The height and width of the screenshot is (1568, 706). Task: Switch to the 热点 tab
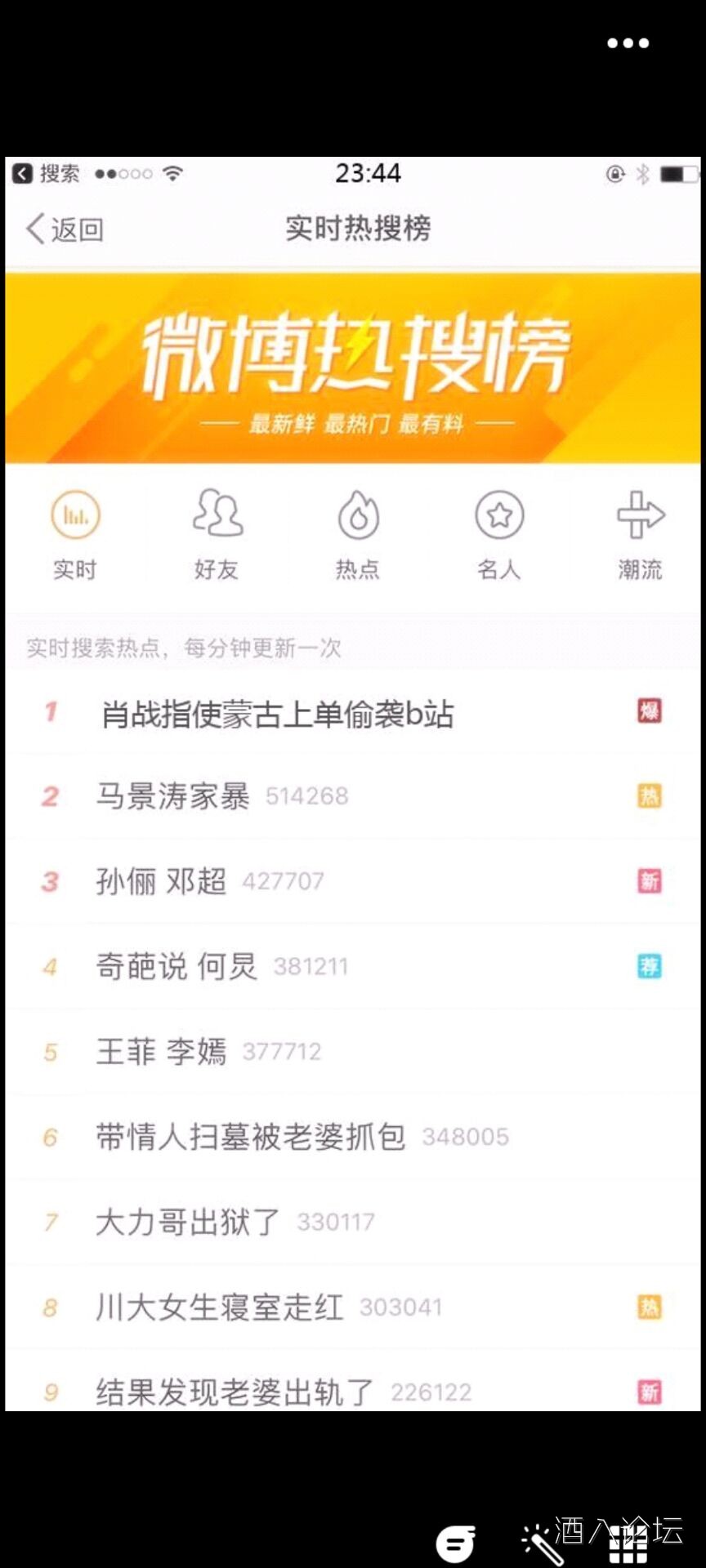358,535
